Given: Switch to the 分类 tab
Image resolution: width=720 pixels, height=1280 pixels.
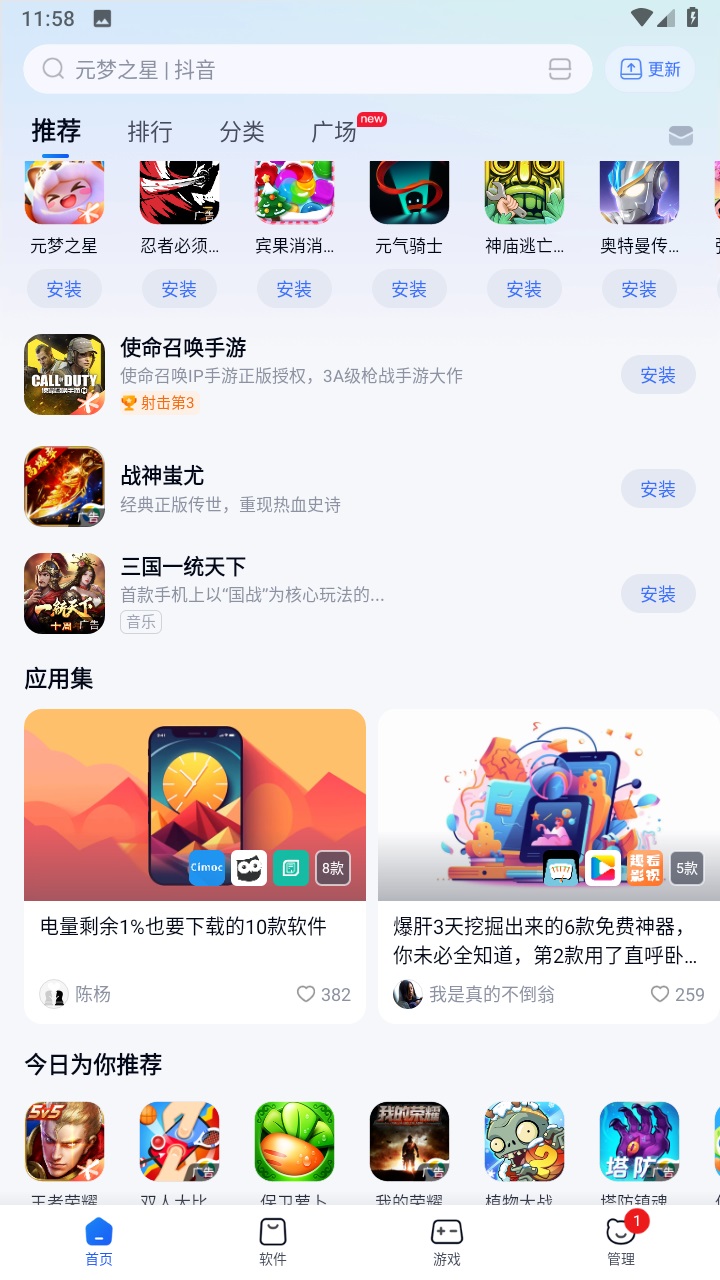Looking at the screenshot, I should pyautogui.click(x=242, y=131).
